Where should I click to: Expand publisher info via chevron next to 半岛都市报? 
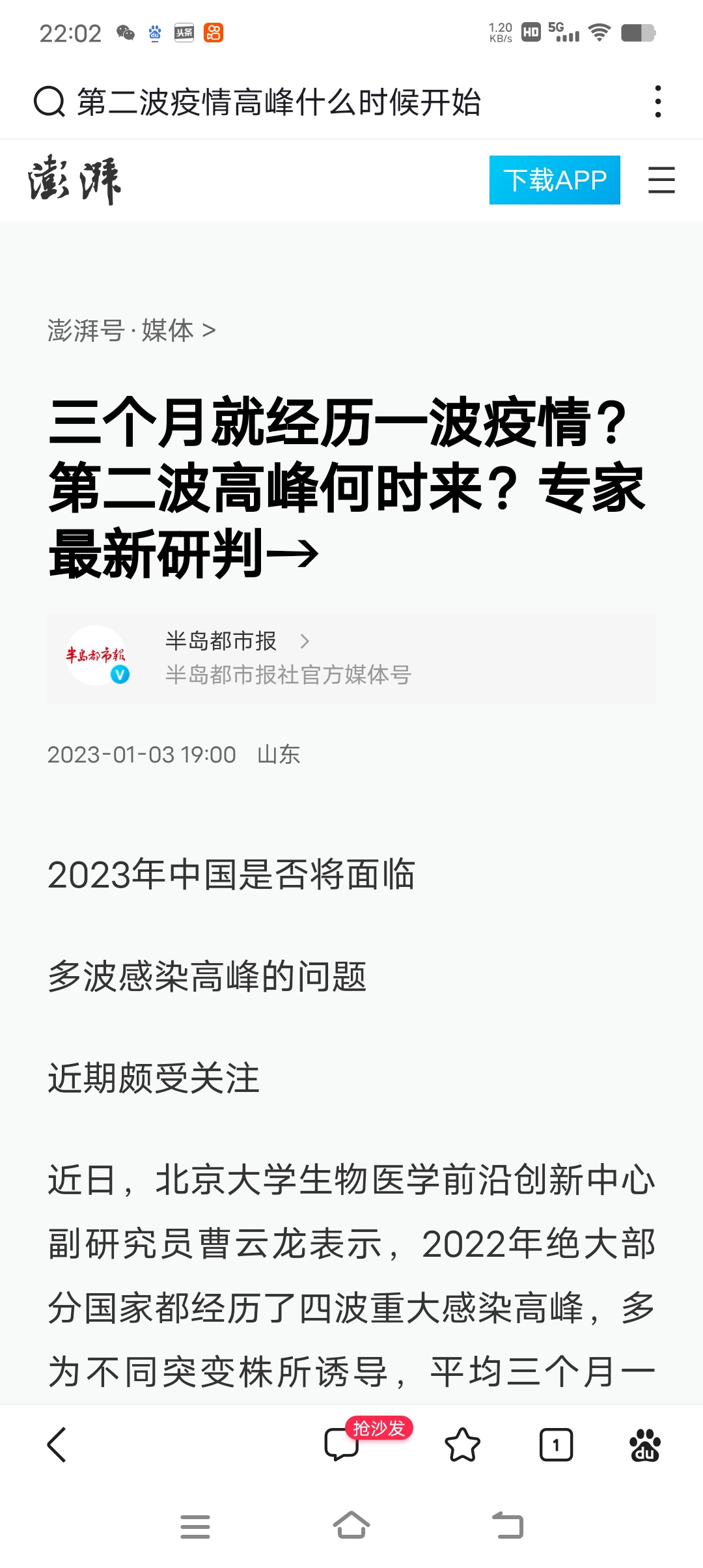[303, 641]
